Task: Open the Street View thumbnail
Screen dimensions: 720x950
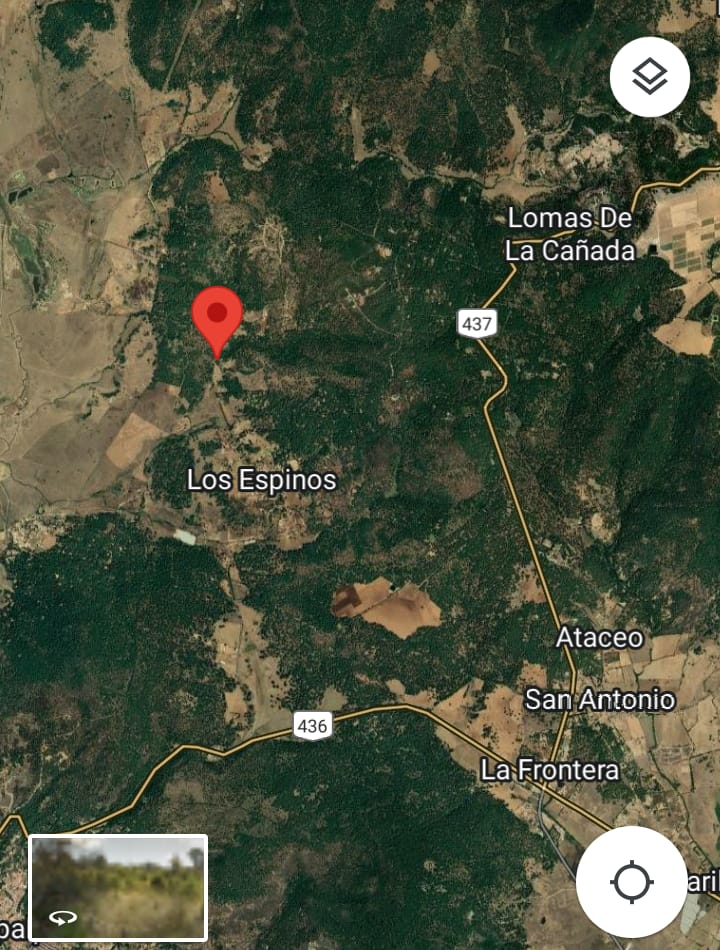Action: click(x=119, y=887)
